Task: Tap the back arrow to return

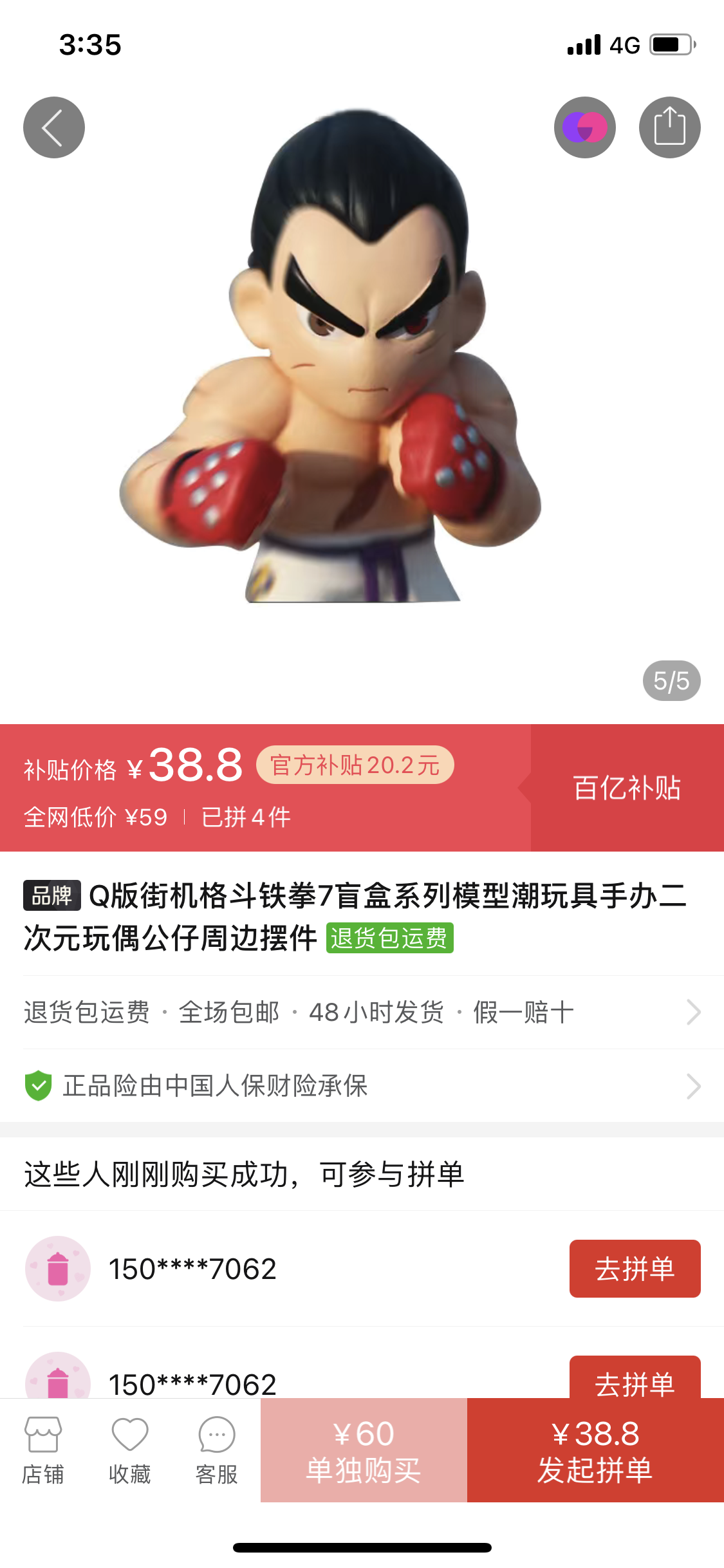Action: pyautogui.click(x=54, y=127)
